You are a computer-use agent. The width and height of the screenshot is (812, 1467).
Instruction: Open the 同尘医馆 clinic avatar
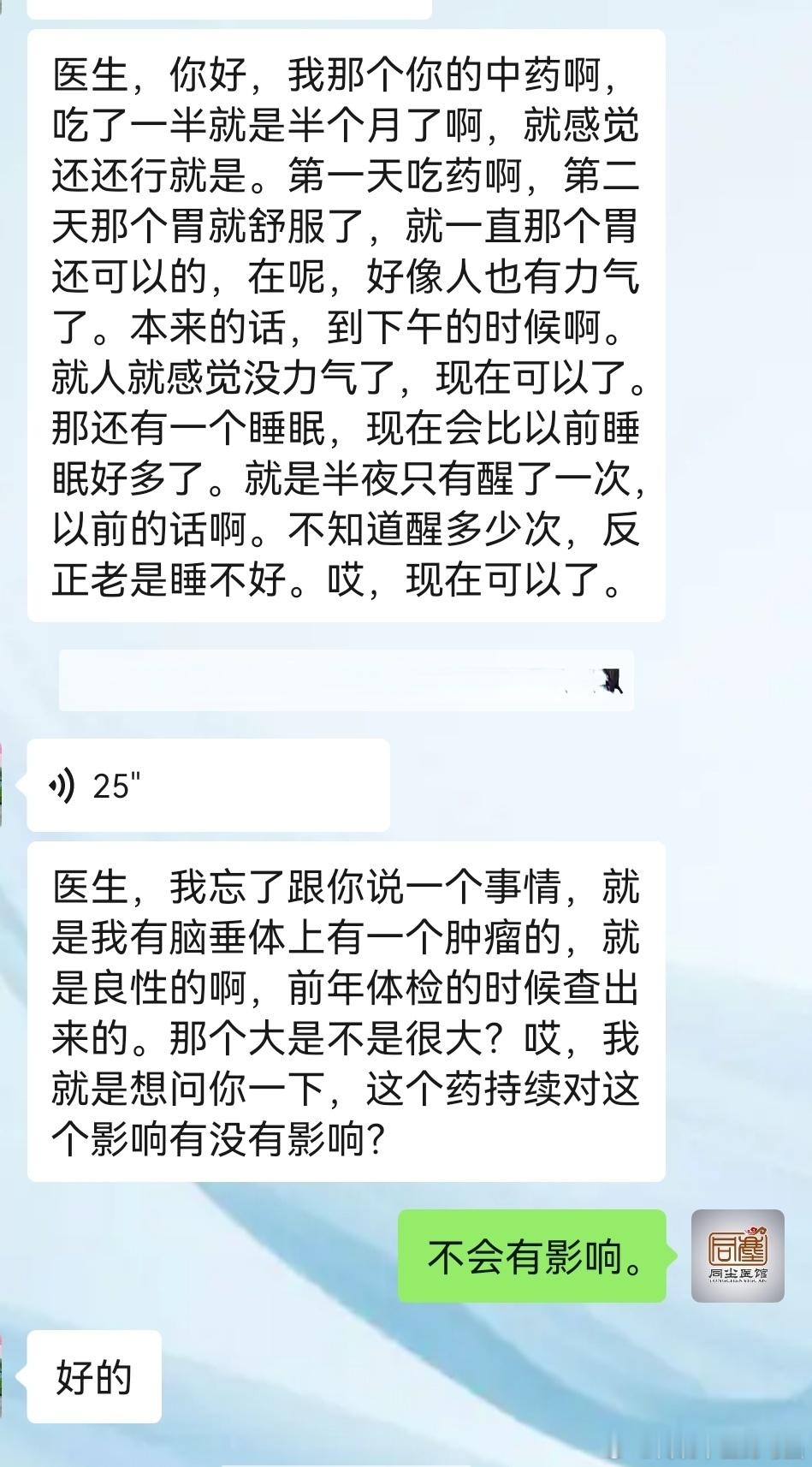click(x=738, y=1255)
